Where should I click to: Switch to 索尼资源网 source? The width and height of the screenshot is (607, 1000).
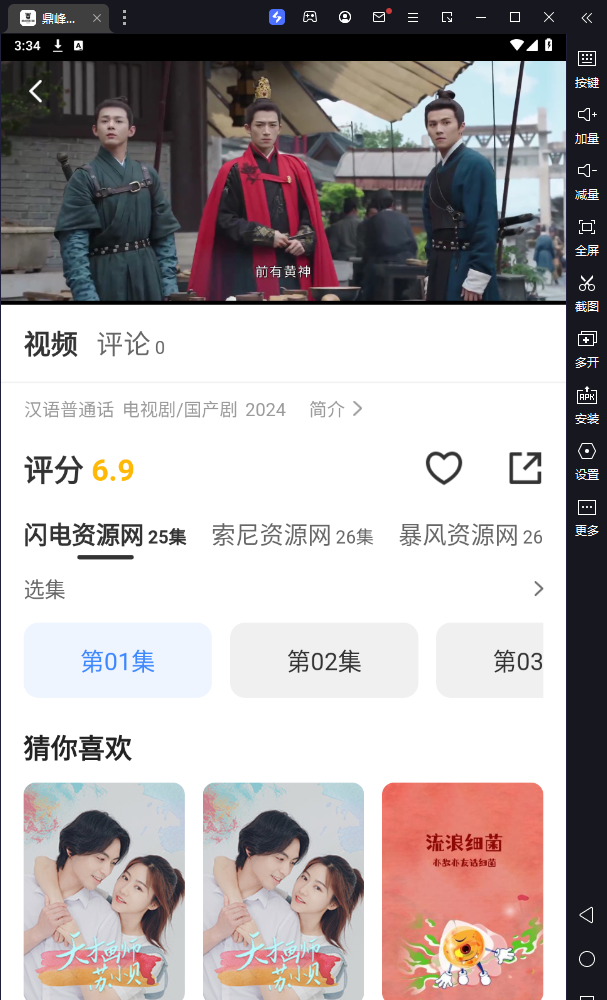coord(292,536)
